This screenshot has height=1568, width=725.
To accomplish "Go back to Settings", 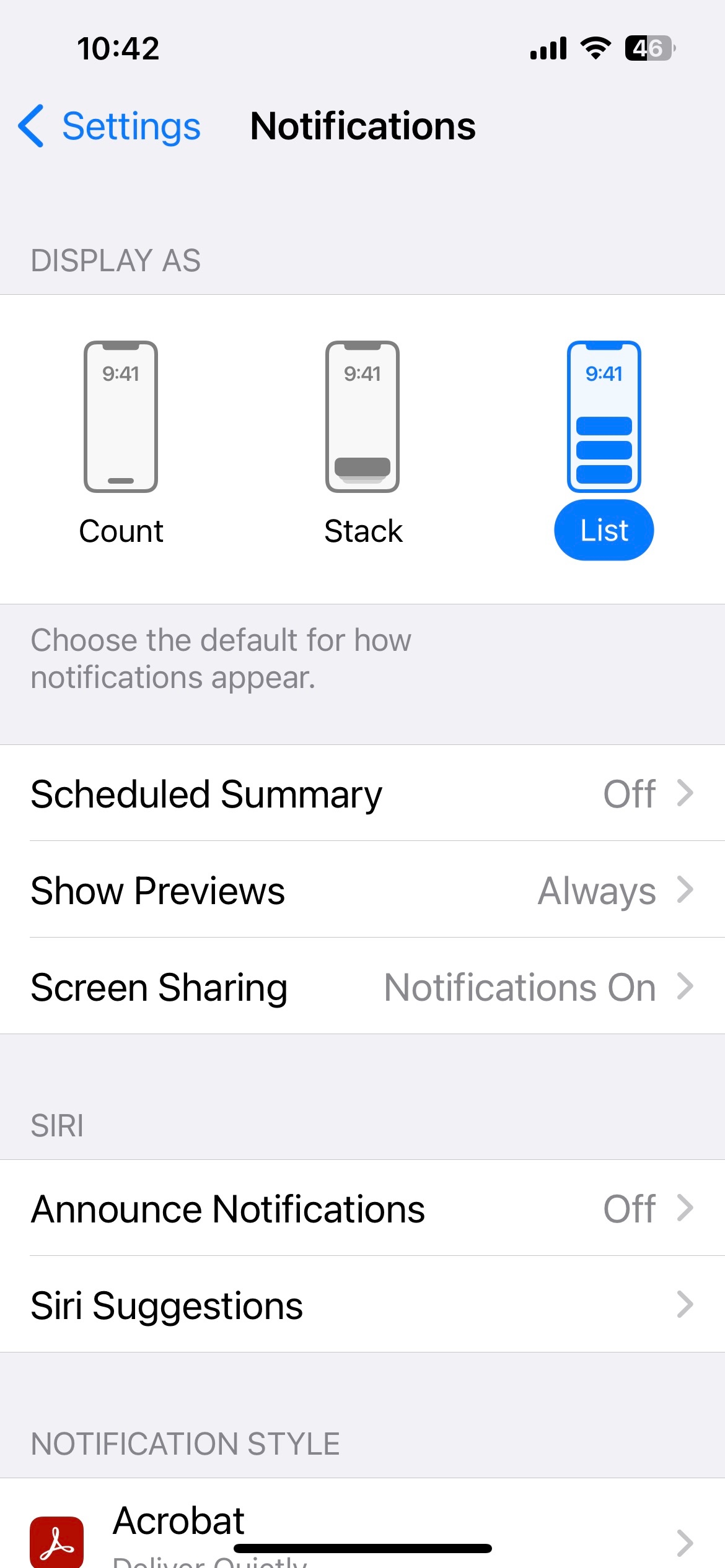I will pyautogui.click(x=109, y=126).
